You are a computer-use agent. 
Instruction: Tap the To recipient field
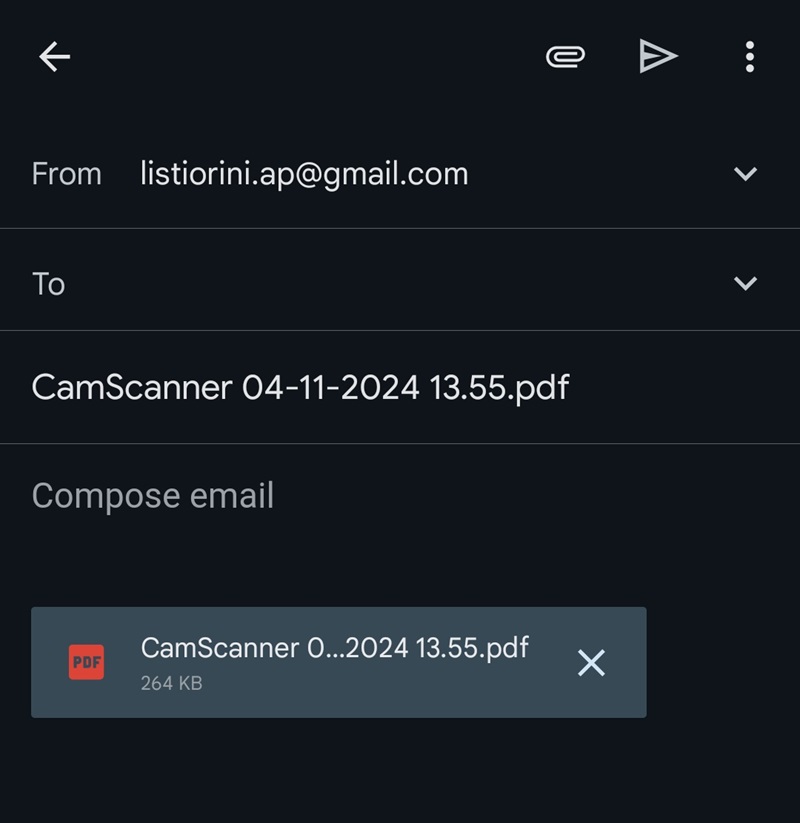coord(380,284)
